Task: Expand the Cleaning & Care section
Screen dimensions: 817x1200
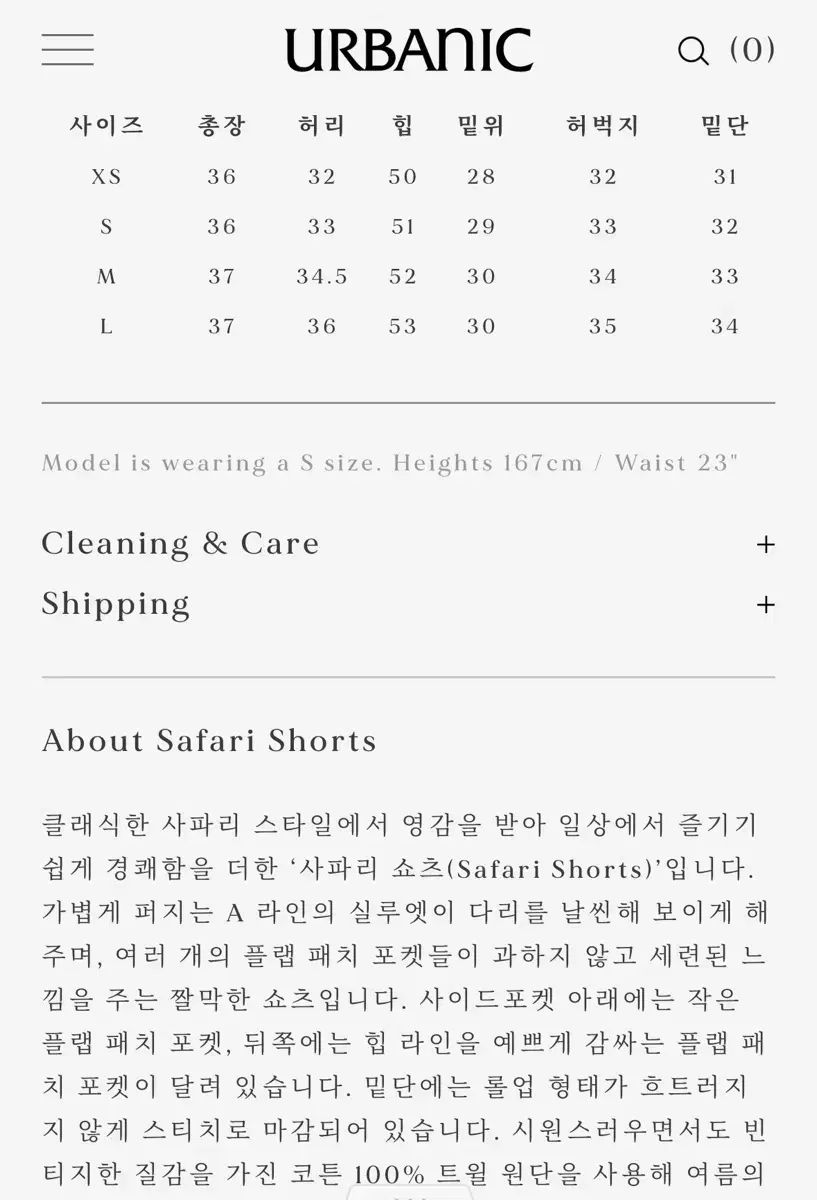Action: point(765,545)
